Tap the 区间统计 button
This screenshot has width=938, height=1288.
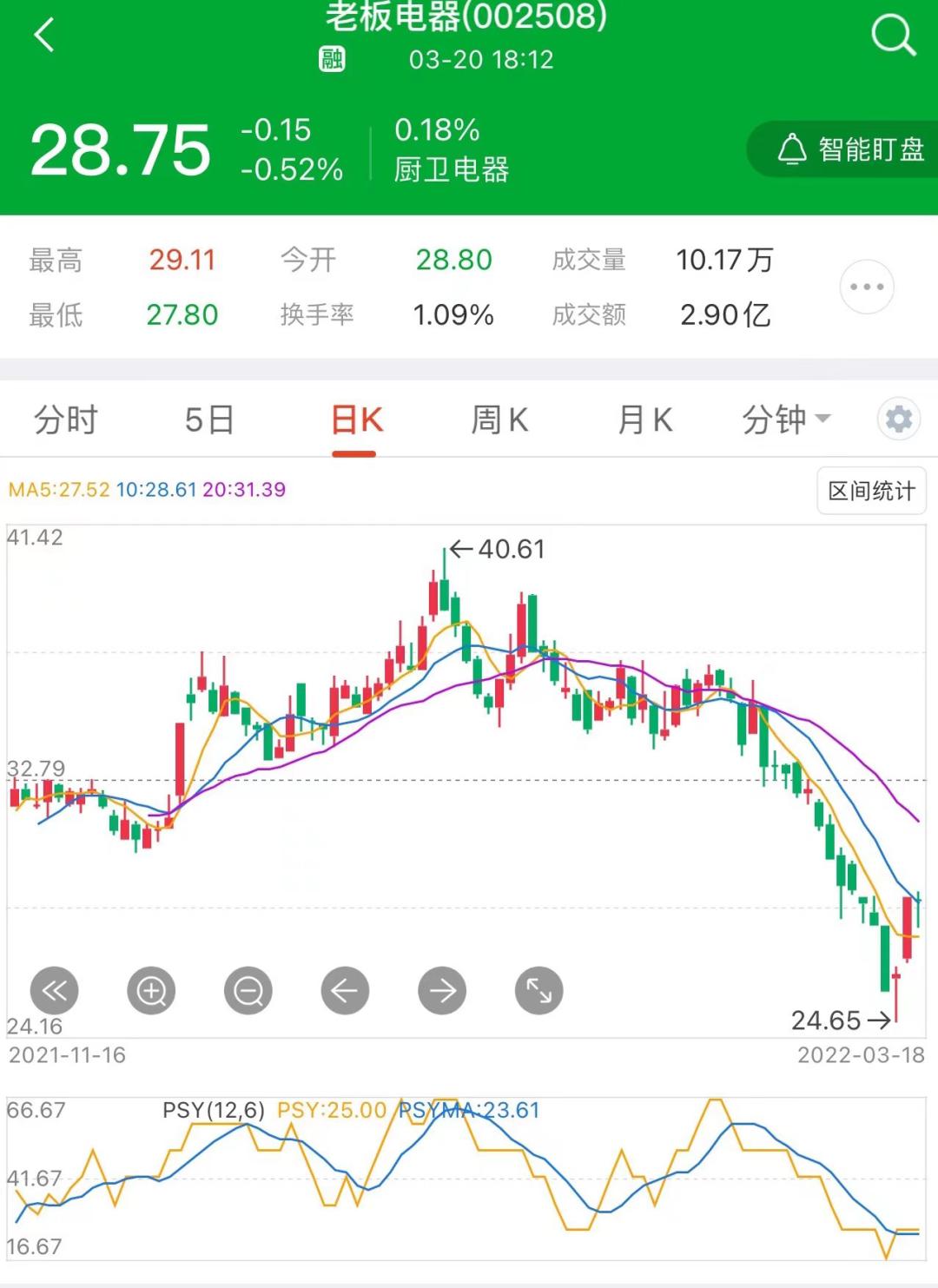[871, 492]
